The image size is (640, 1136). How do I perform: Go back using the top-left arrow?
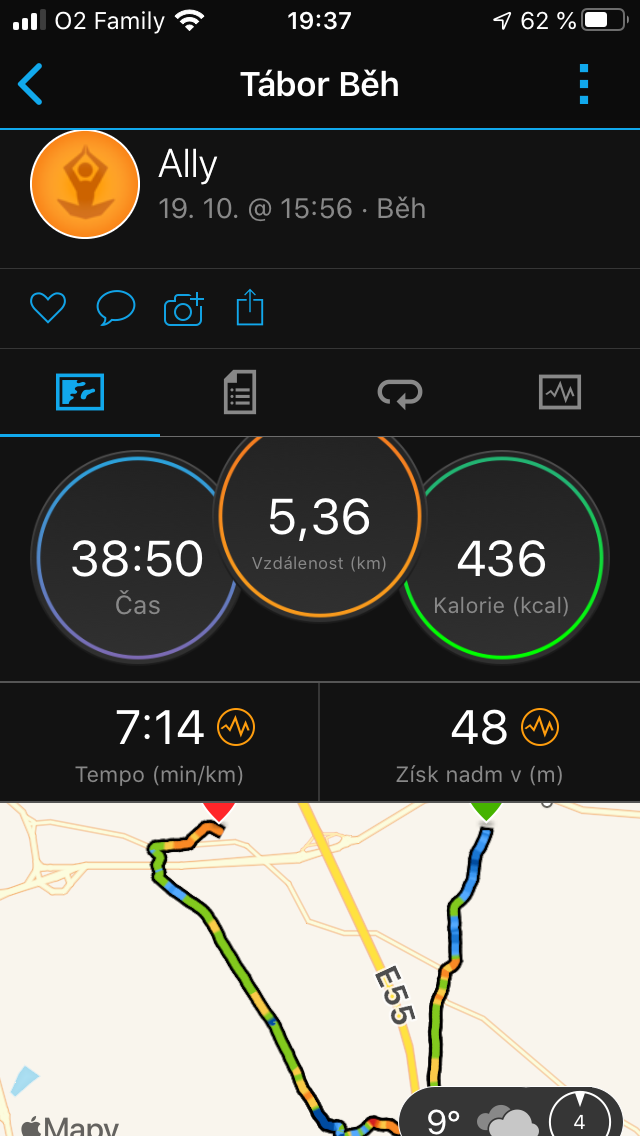pos(30,85)
